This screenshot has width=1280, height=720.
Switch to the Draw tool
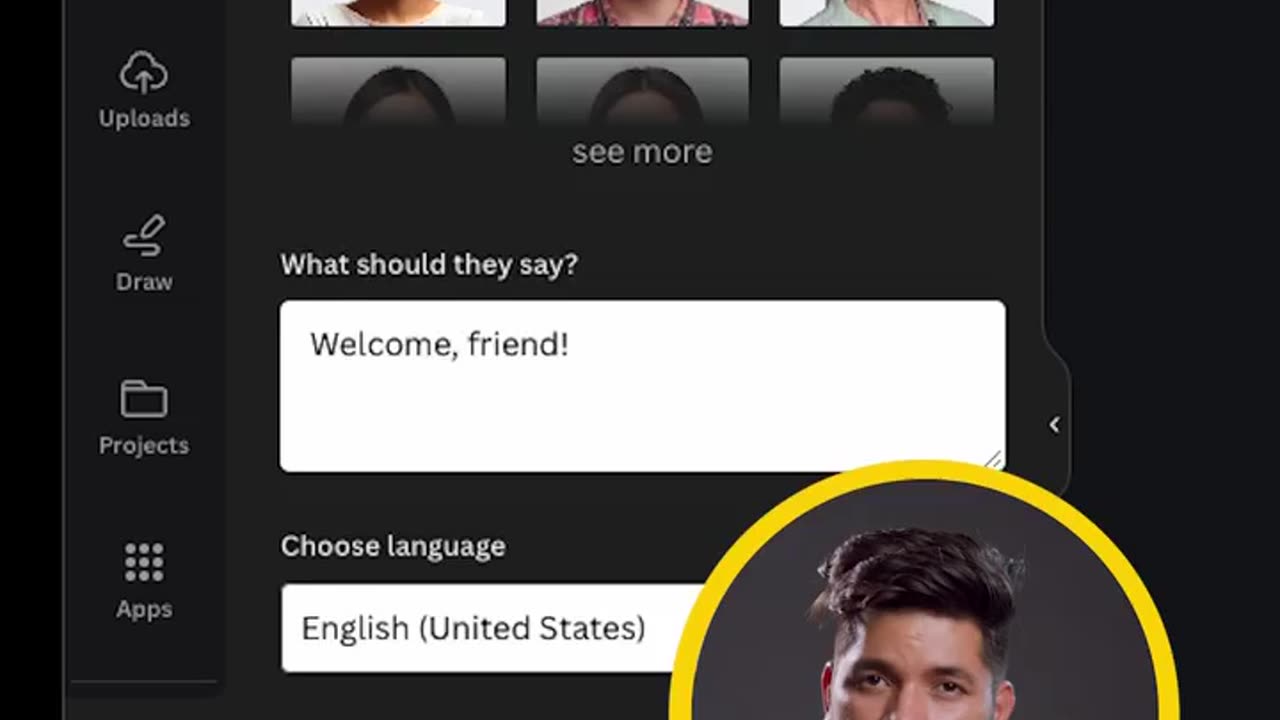[144, 254]
